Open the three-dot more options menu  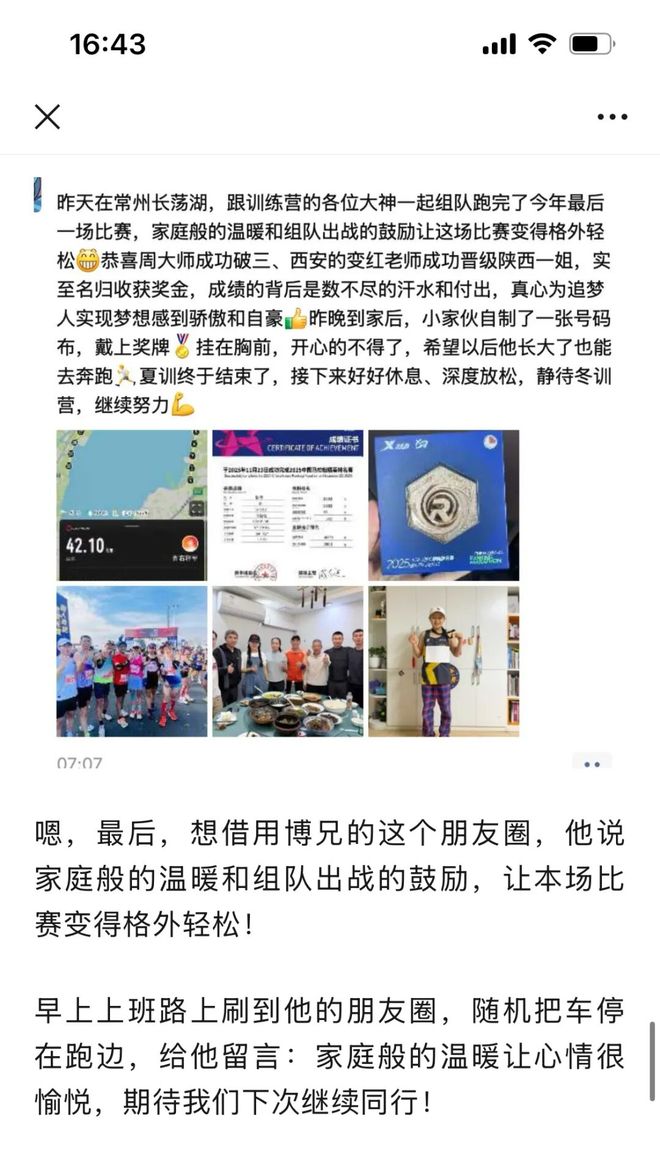click(612, 117)
